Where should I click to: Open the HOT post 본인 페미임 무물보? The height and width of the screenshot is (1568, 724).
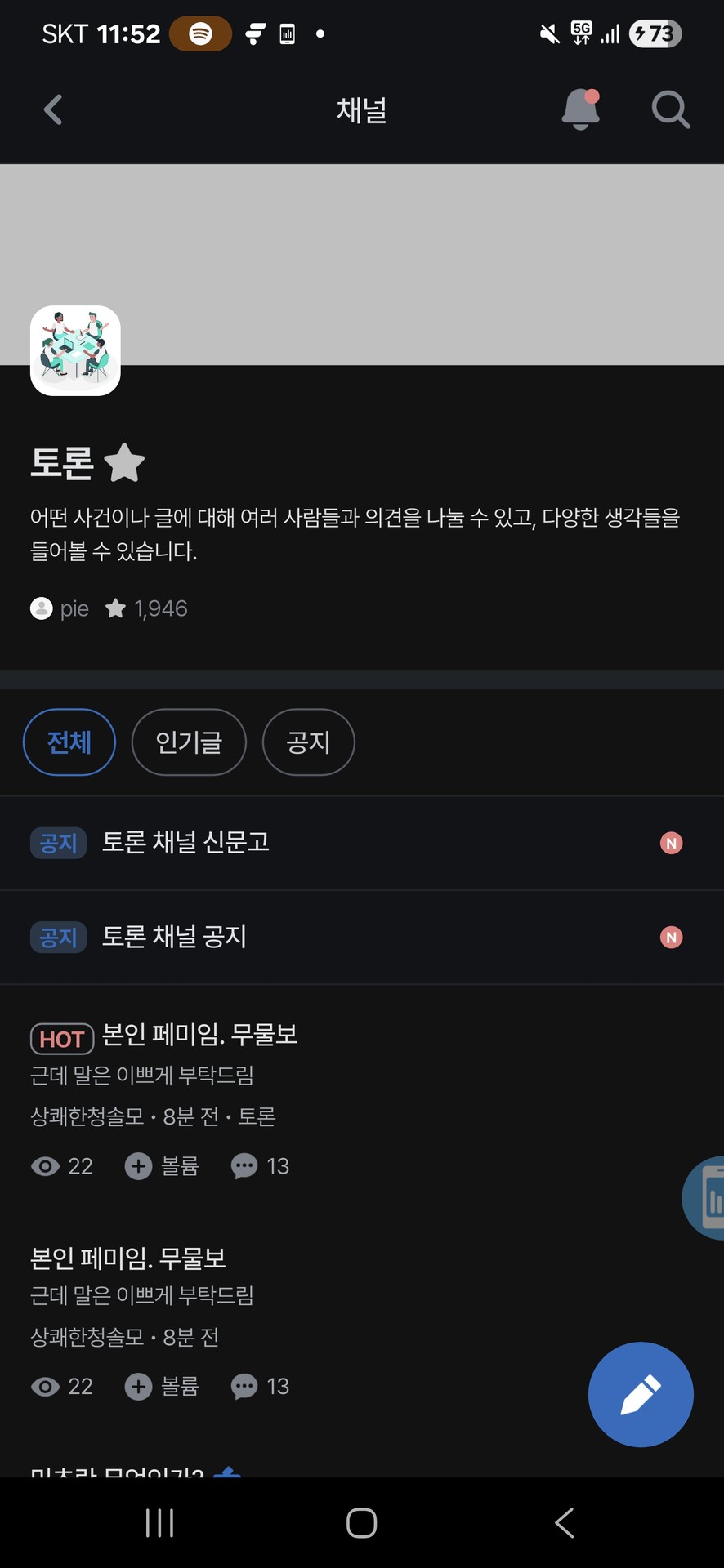(201, 1034)
